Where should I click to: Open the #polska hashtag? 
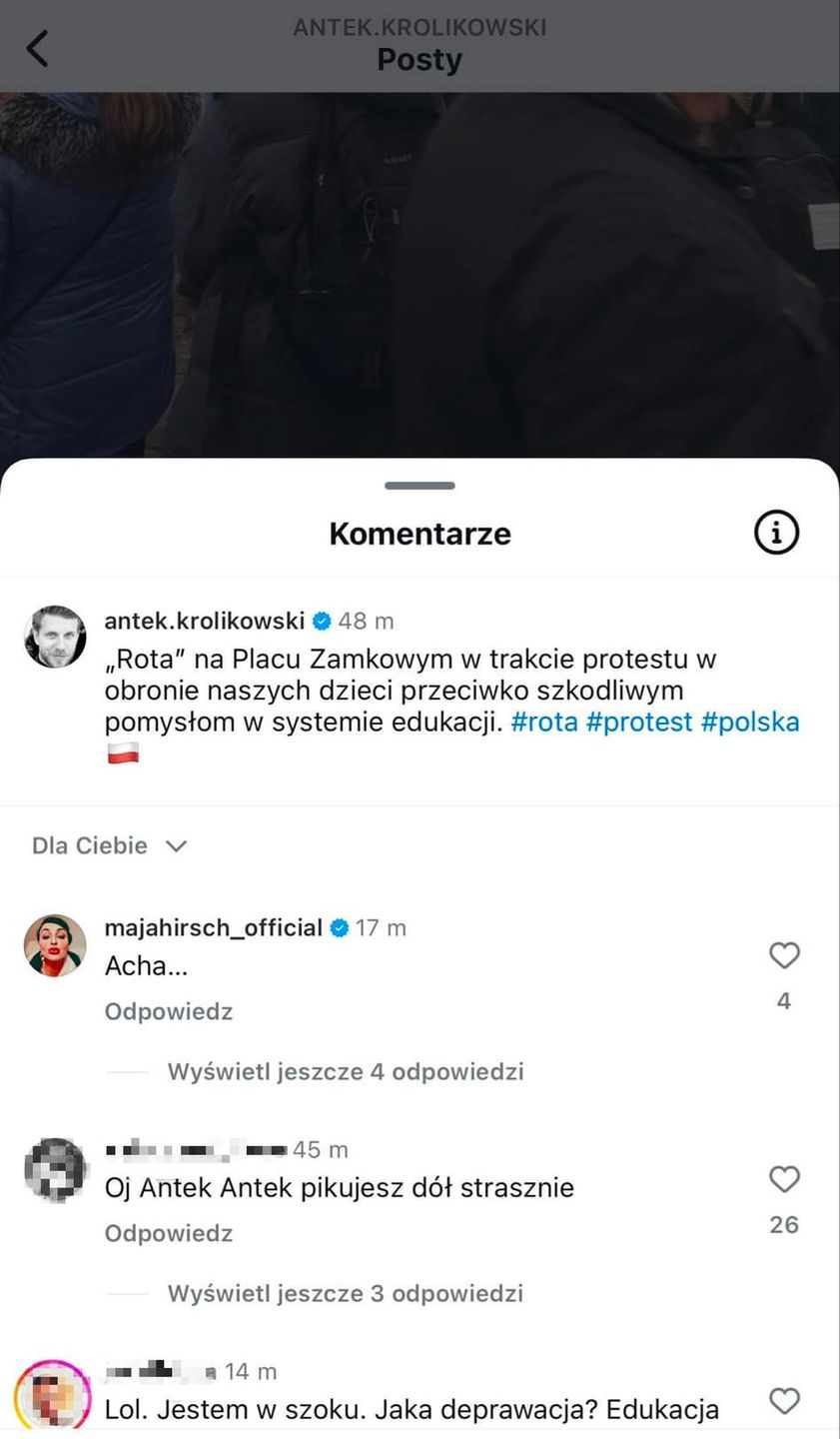tap(750, 722)
